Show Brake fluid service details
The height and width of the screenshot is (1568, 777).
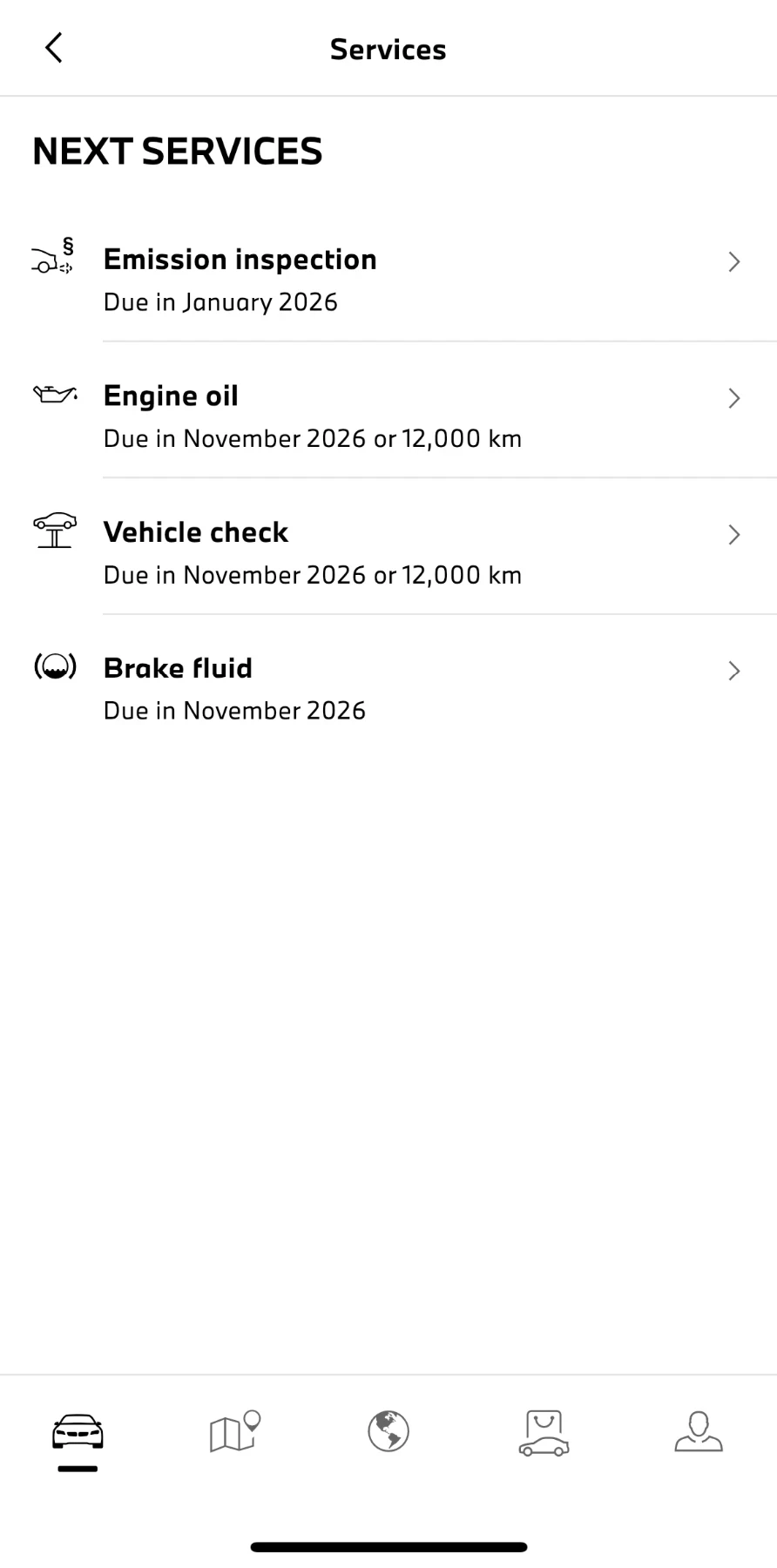tap(388, 688)
